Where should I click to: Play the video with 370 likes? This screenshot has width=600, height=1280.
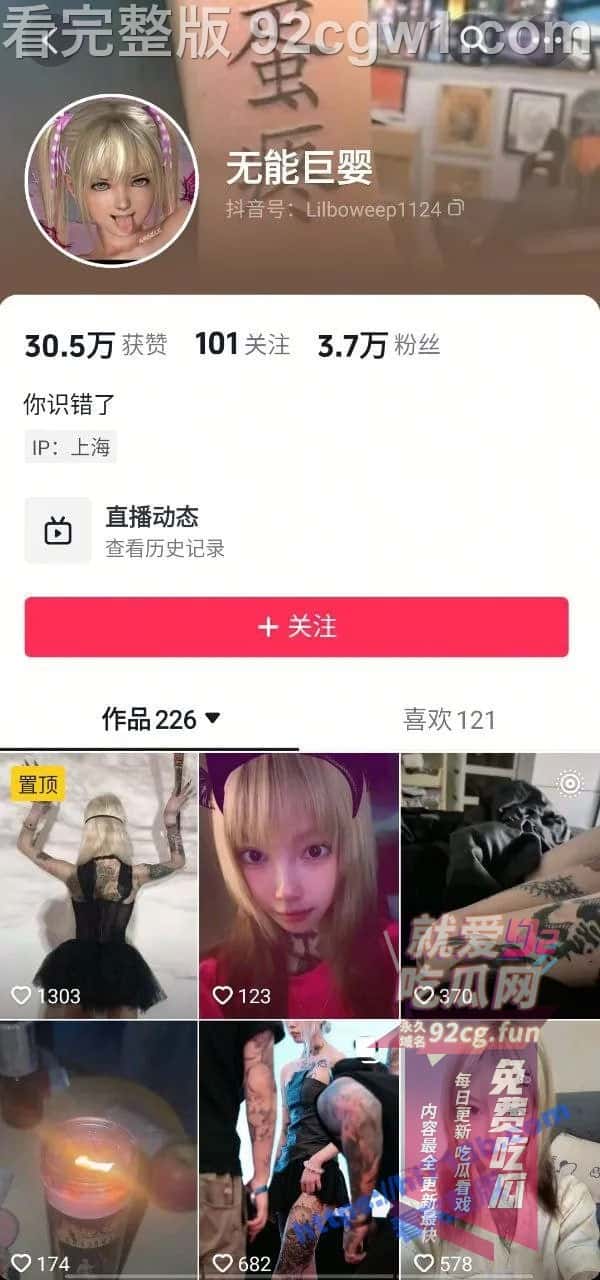click(500, 885)
